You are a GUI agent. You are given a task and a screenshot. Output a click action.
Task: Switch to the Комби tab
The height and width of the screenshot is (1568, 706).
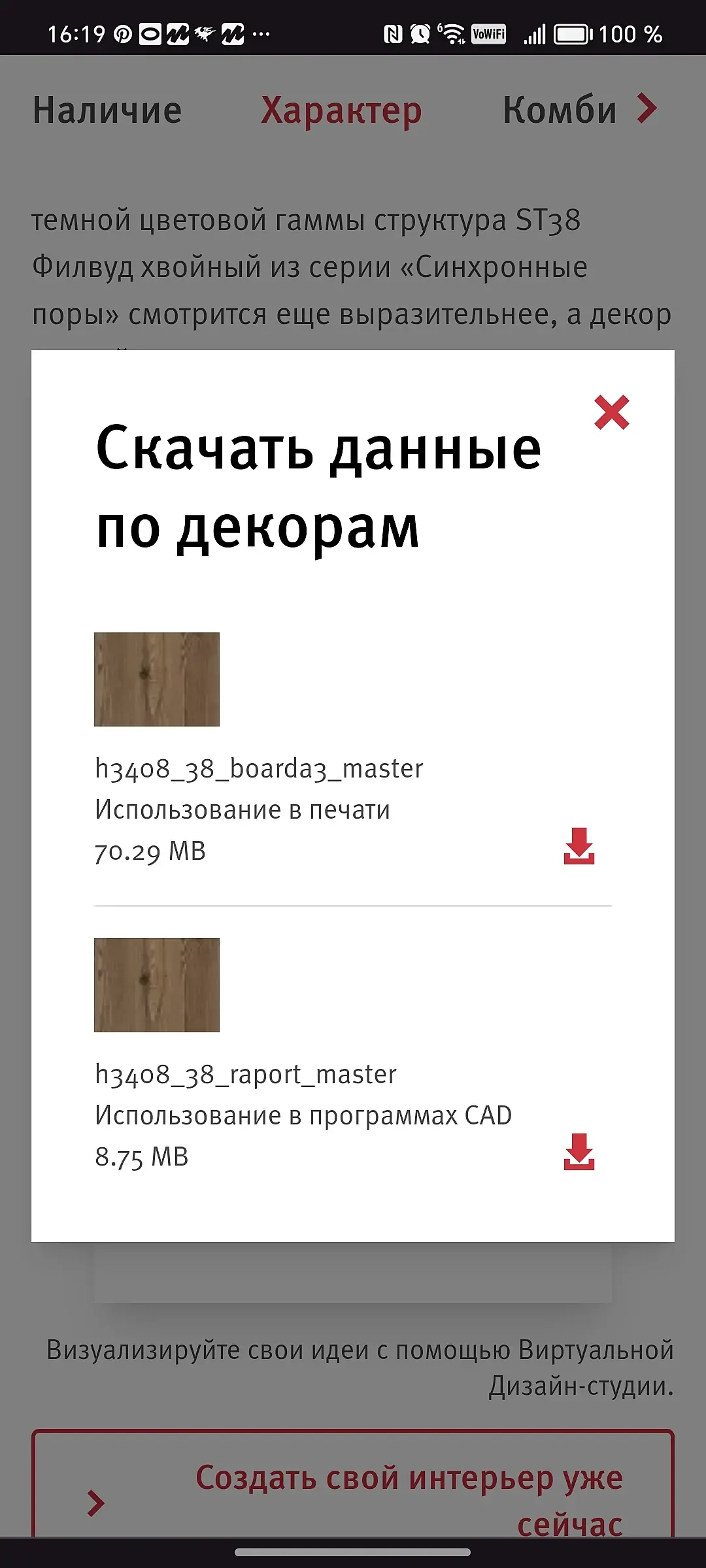pyautogui.click(x=560, y=110)
